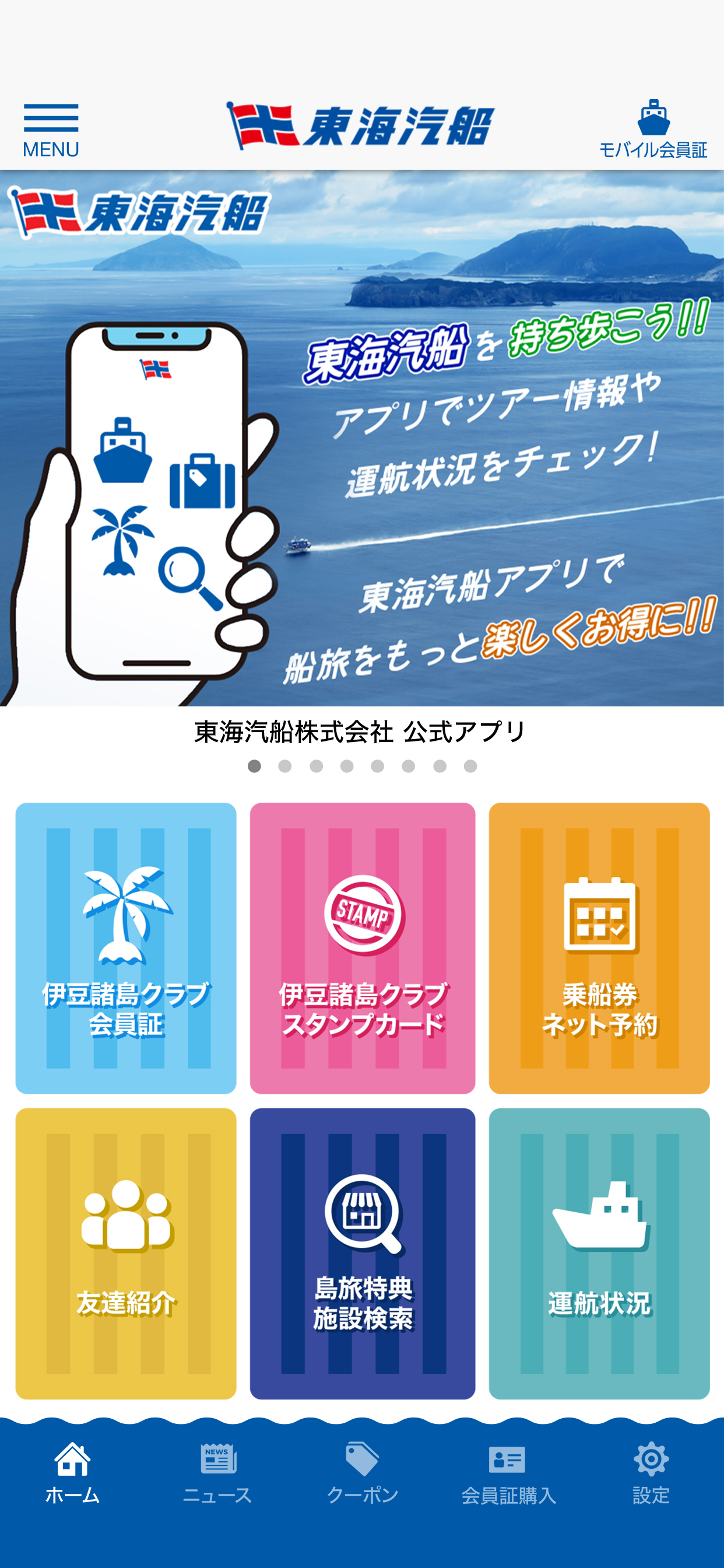Select the ホーム tab
Image resolution: width=724 pixels, height=1568 pixels.
point(72,1473)
